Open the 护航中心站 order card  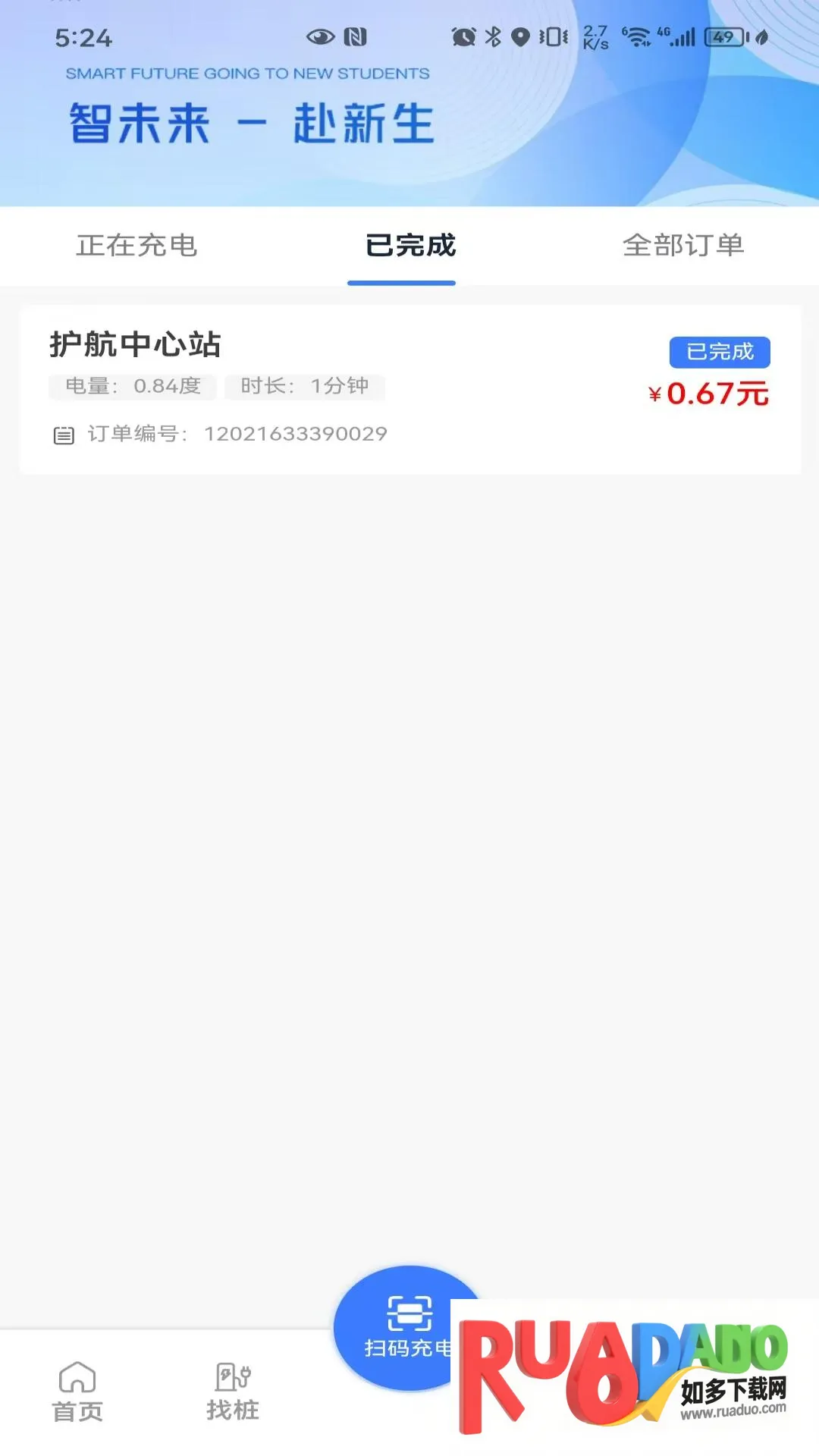coord(409,390)
